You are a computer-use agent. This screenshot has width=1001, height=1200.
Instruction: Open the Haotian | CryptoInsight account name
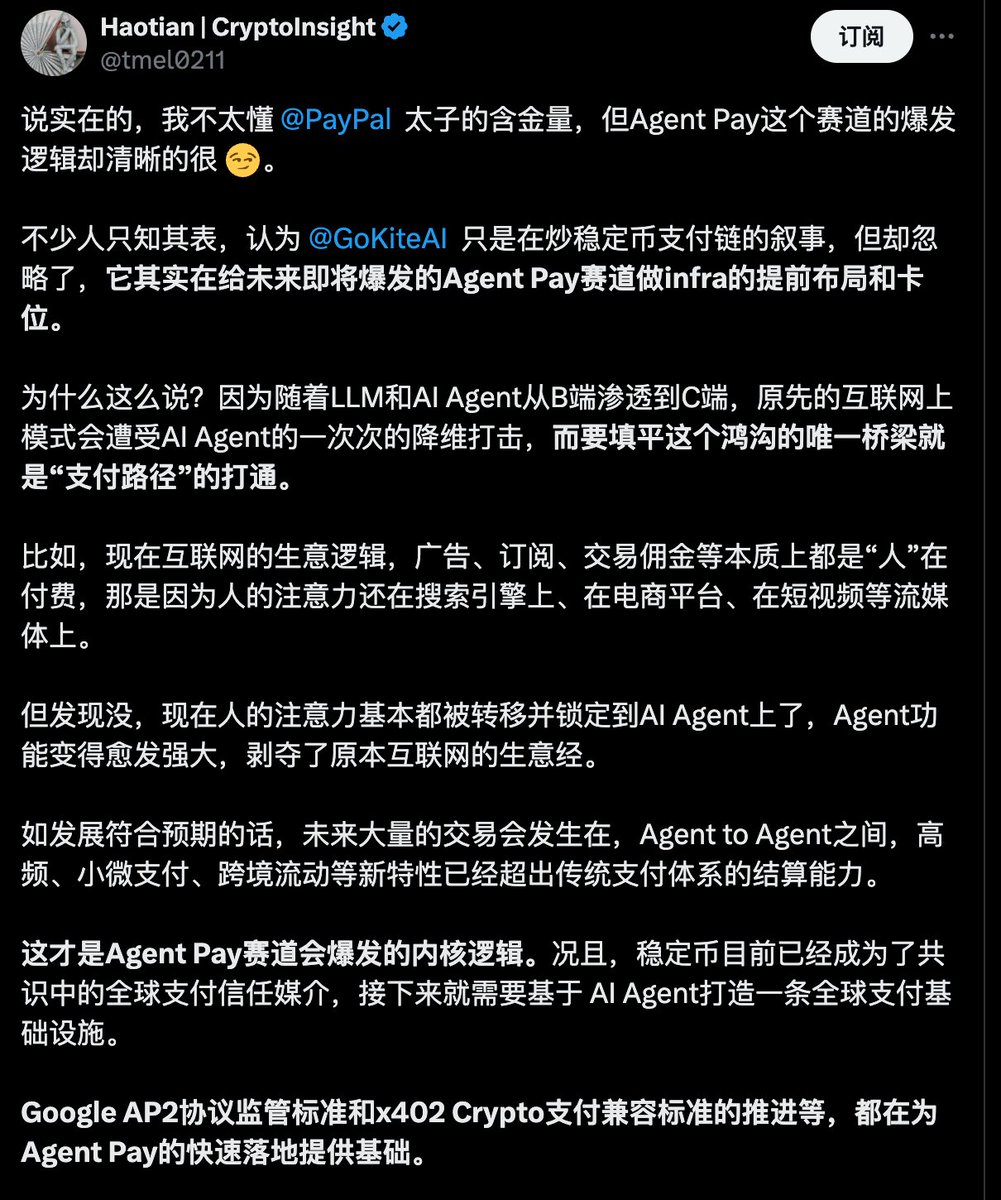coord(238,28)
